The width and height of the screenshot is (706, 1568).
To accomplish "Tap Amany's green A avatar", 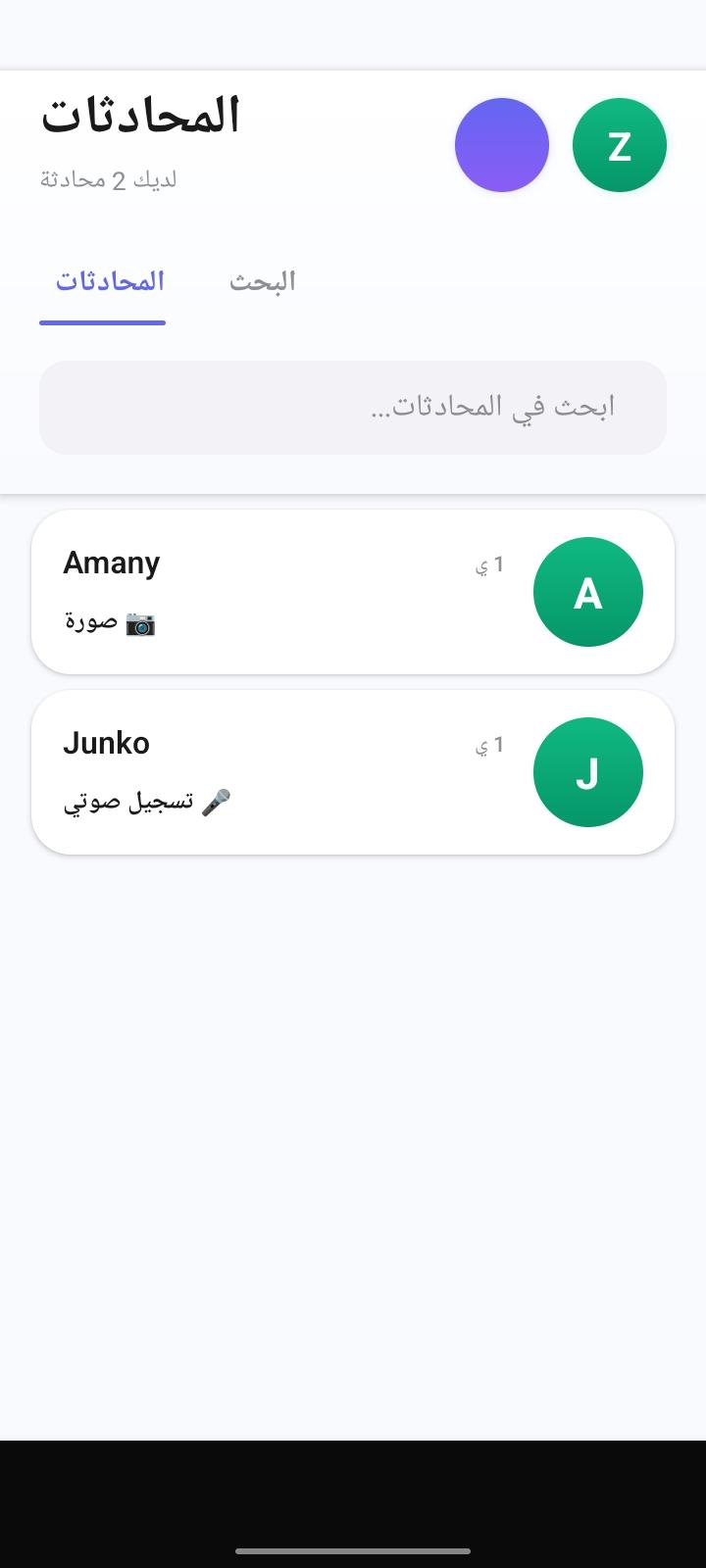I will [588, 592].
